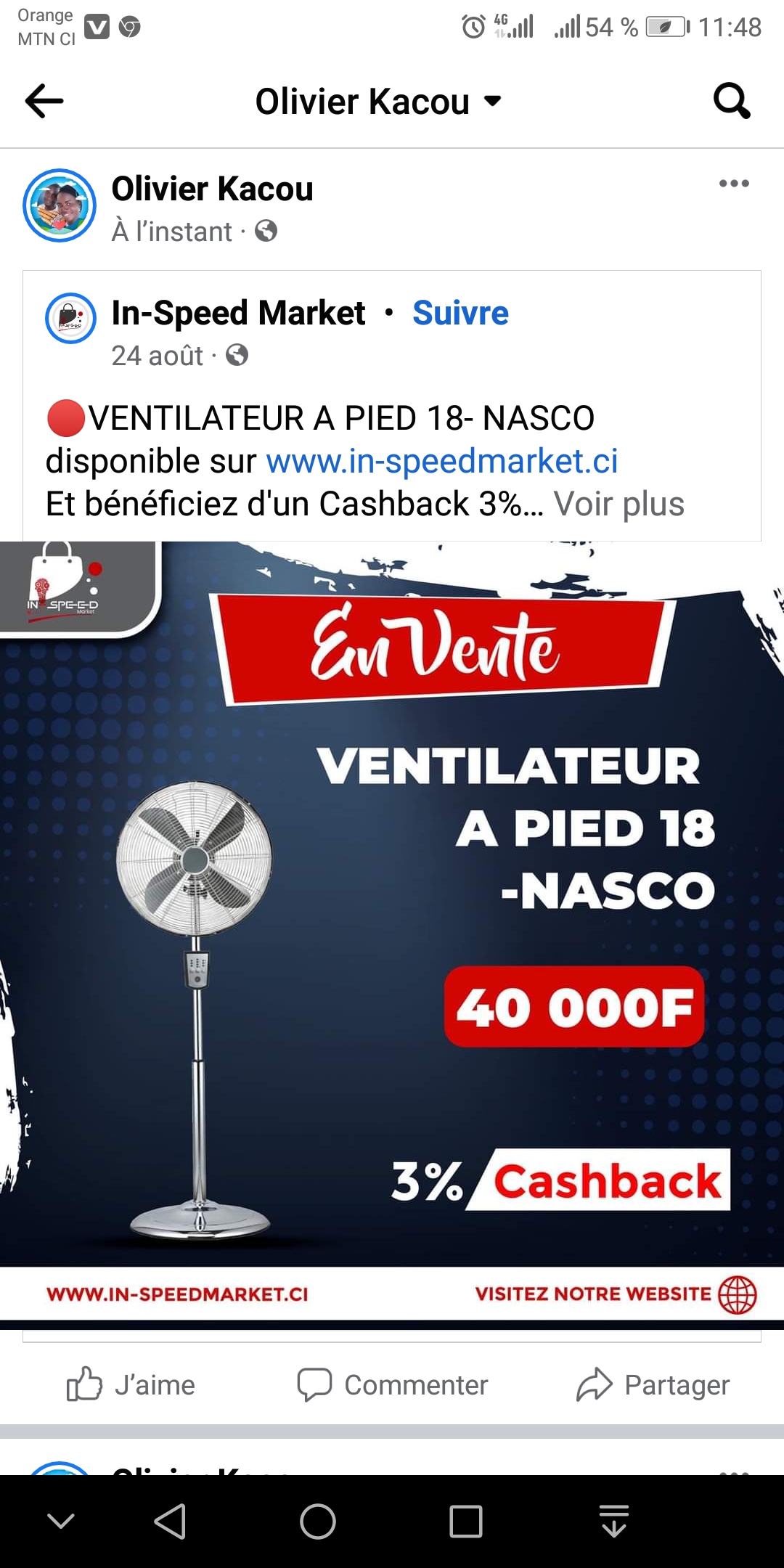Screen dimensions: 784x1568
Task: Expand the post text with Voir plus
Action: (618, 505)
